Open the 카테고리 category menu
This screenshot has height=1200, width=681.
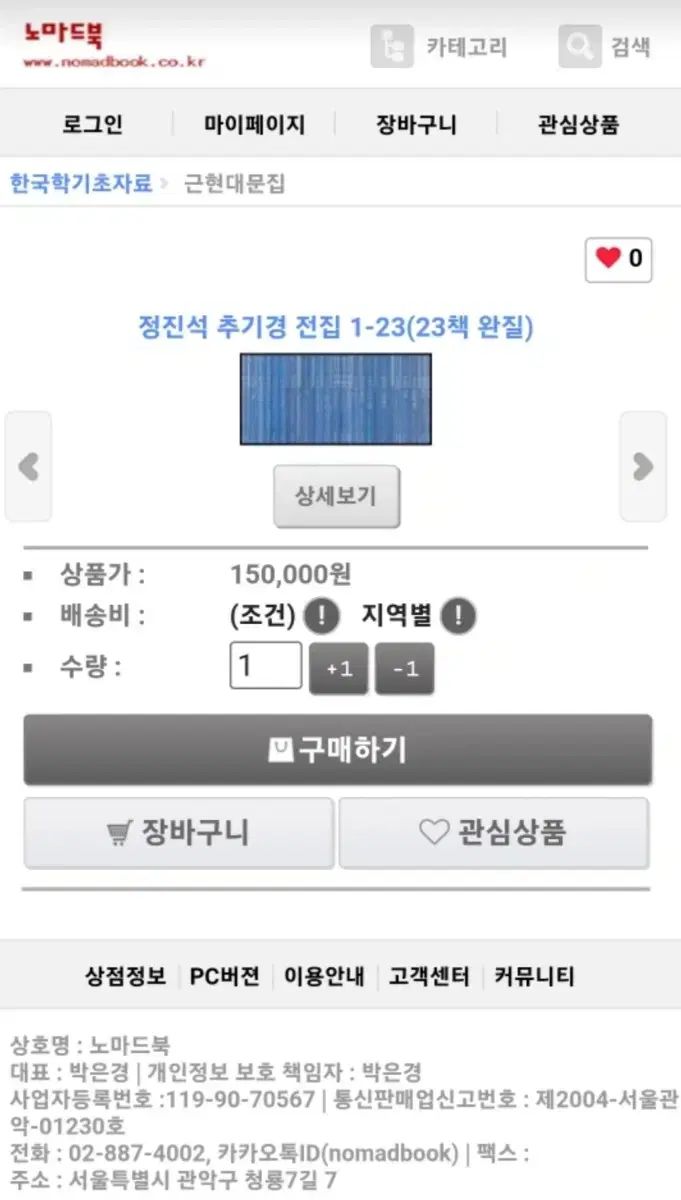(440, 46)
